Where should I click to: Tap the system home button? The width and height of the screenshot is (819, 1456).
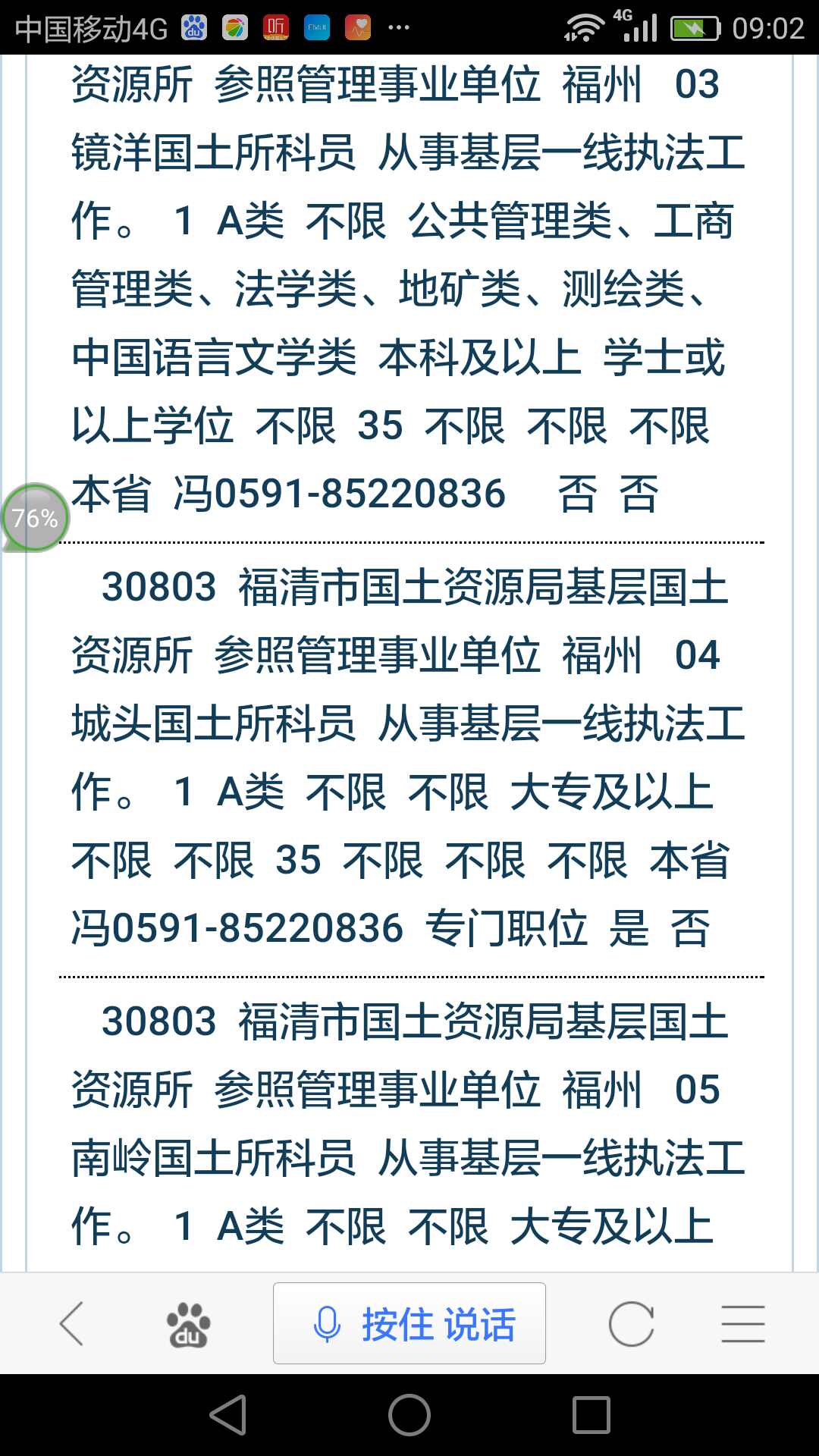coord(409,1415)
